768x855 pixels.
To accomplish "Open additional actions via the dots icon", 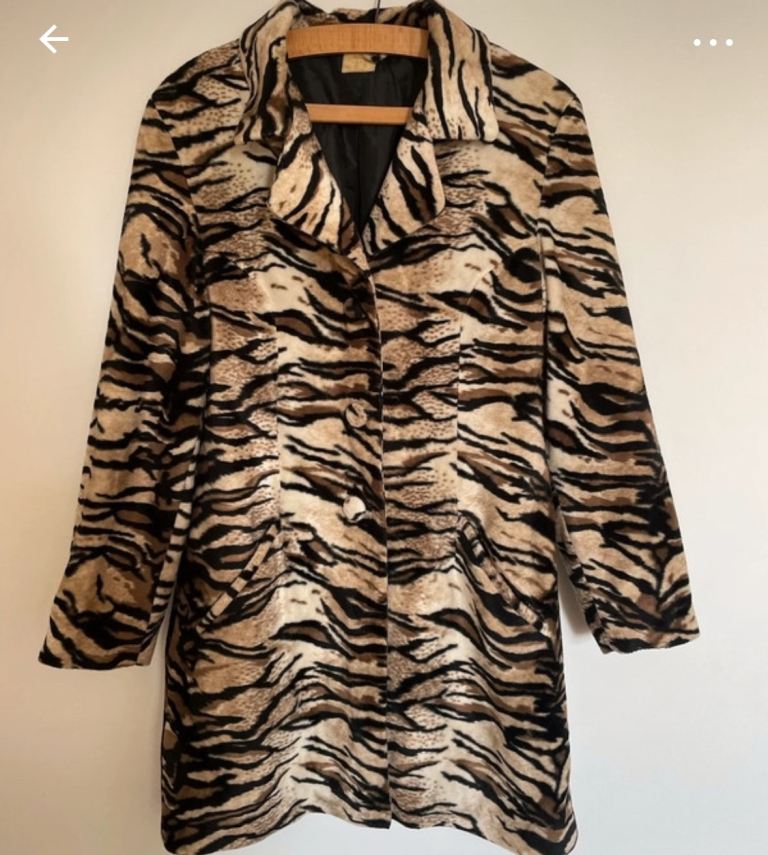I will click(x=712, y=42).
